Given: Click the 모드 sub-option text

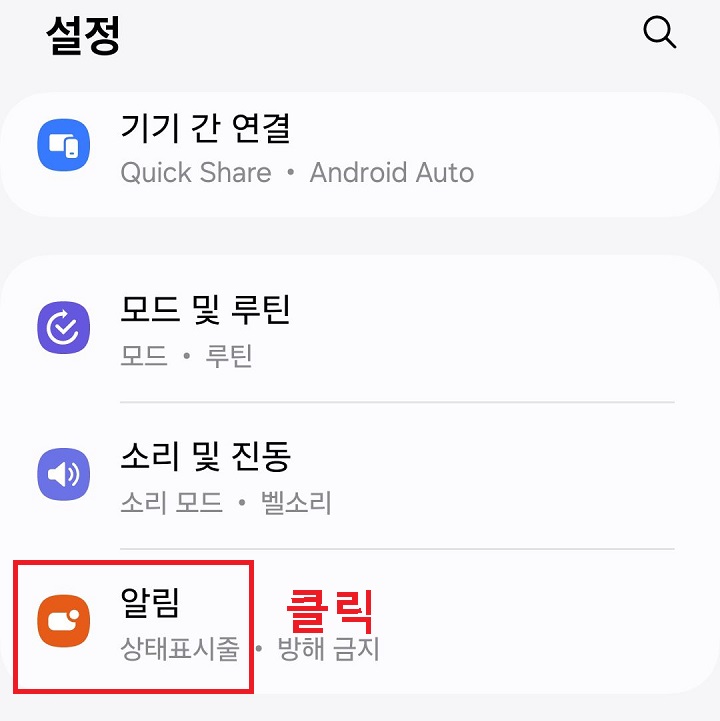Looking at the screenshot, I should click(142, 356).
